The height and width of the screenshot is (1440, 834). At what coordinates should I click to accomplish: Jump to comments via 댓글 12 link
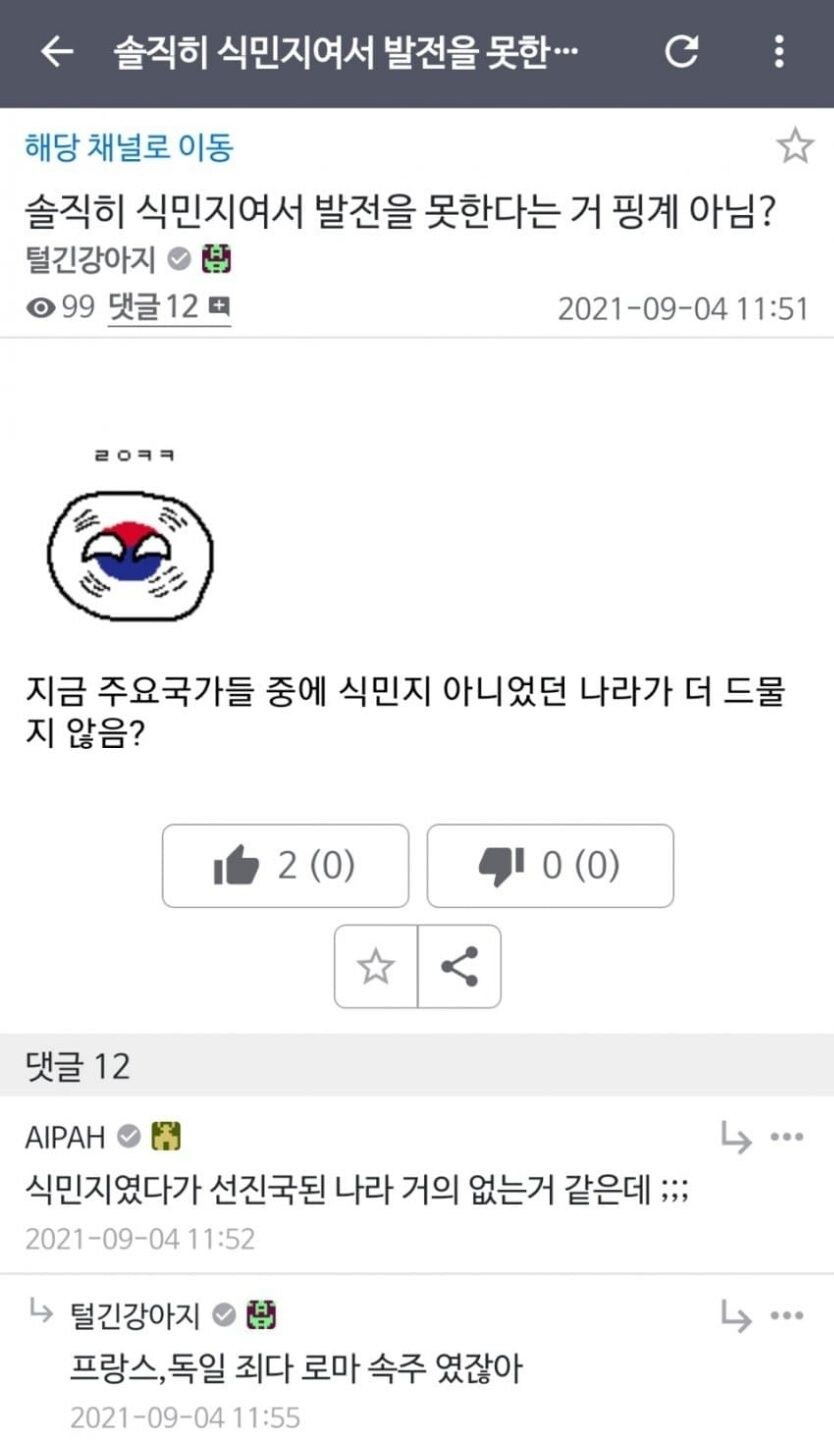168,307
